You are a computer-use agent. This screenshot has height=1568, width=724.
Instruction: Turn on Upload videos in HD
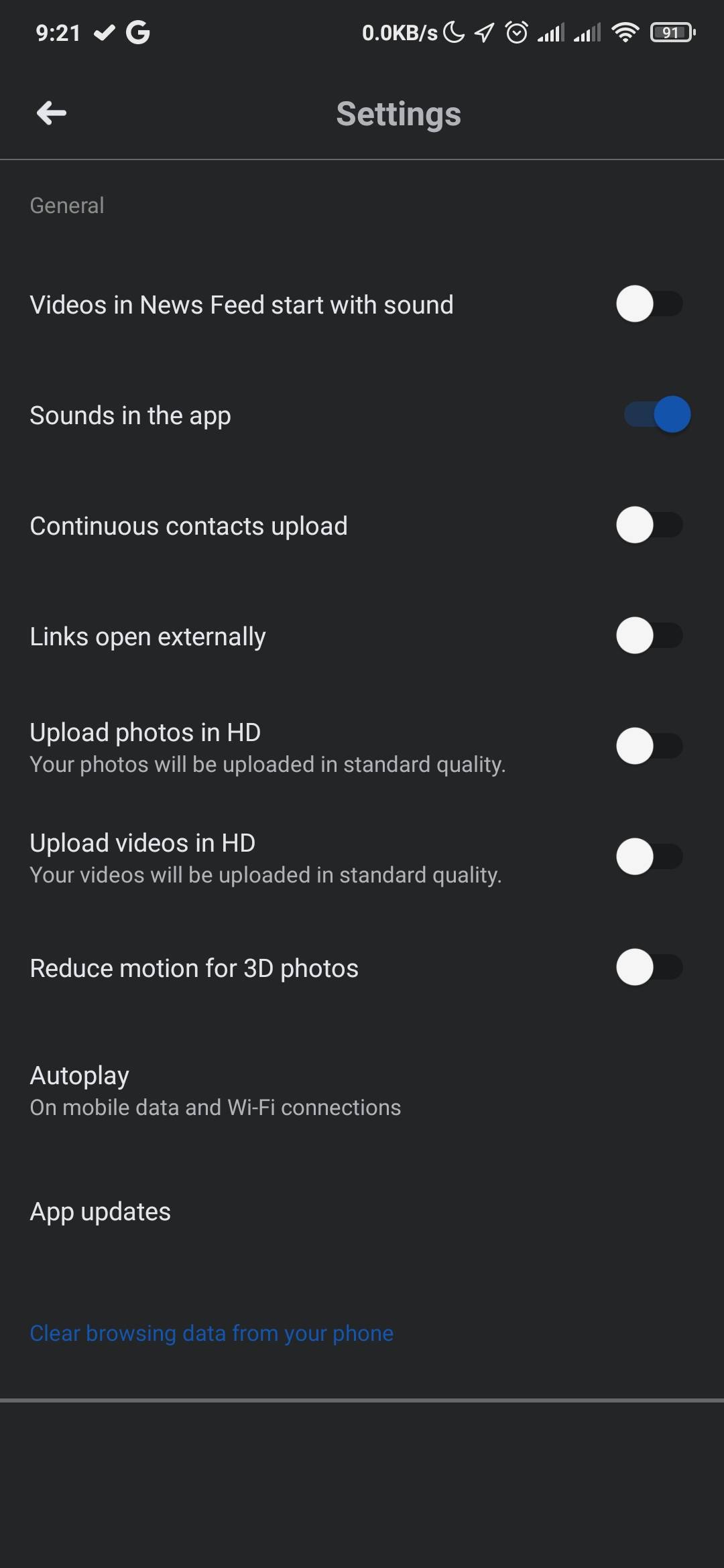(x=650, y=857)
